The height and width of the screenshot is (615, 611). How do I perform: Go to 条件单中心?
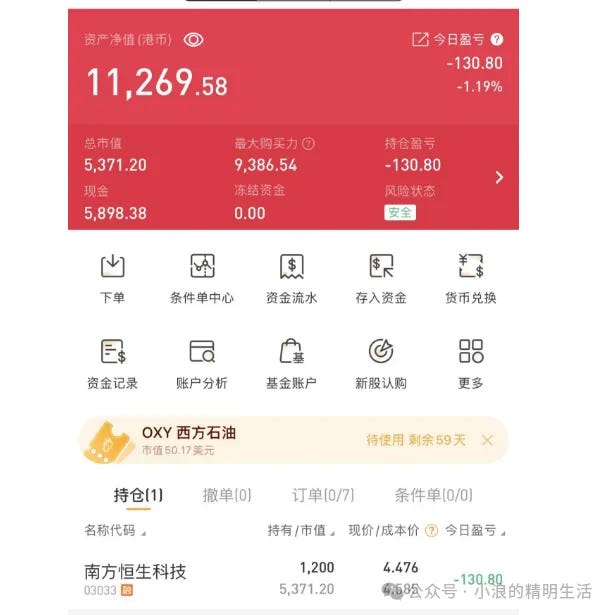coord(202,277)
